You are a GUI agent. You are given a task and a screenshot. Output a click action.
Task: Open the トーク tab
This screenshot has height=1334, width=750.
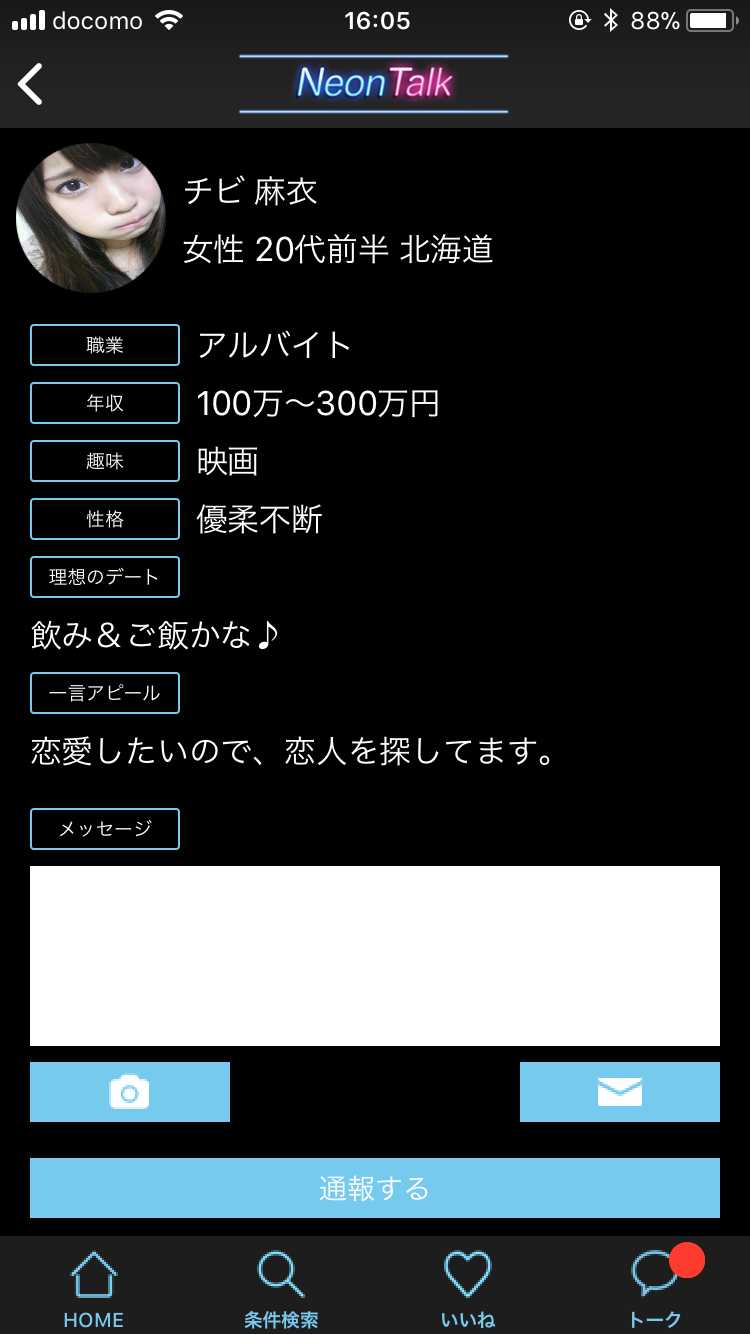656,1288
